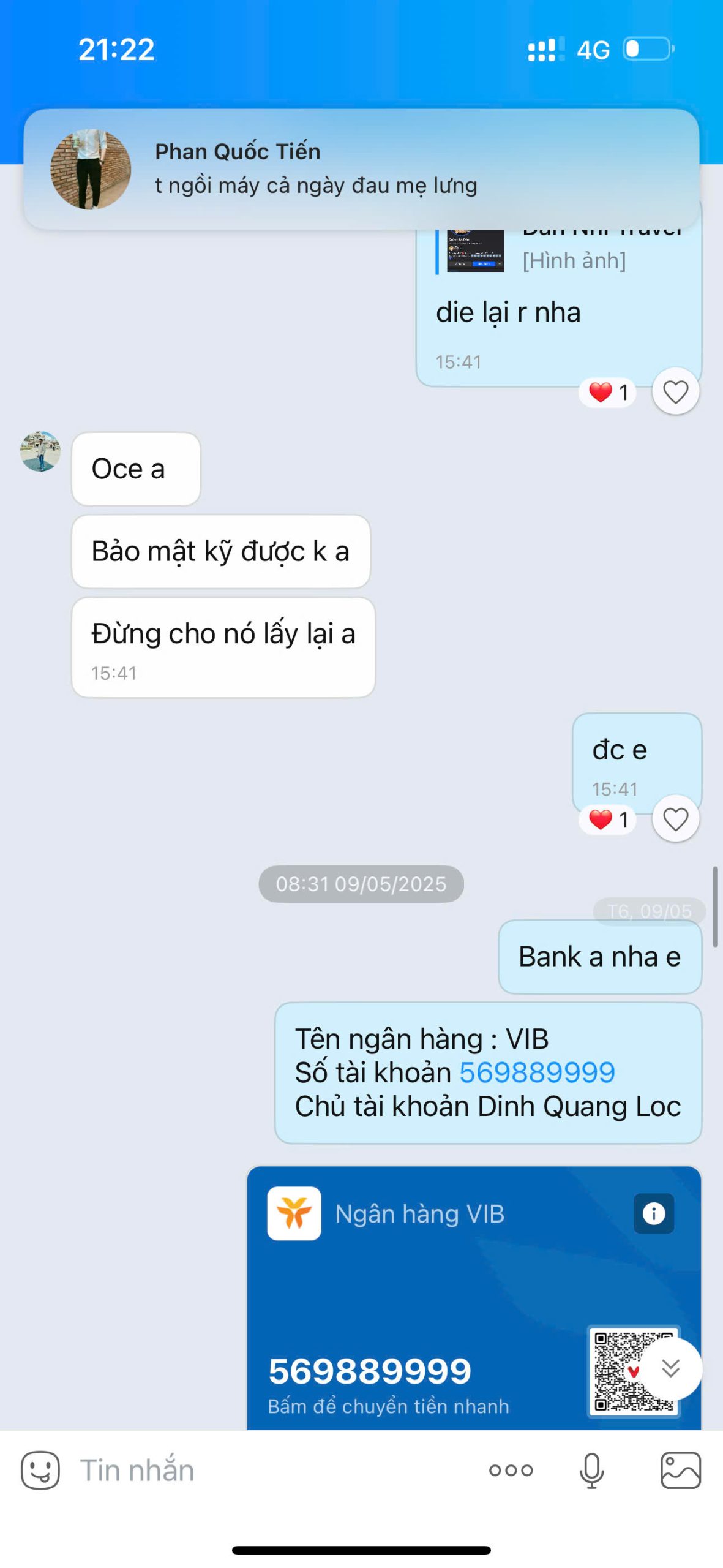Like the 'die lại r nha' message
Image resolution: width=723 pixels, height=1568 pixels.
(x=675, y=392)
